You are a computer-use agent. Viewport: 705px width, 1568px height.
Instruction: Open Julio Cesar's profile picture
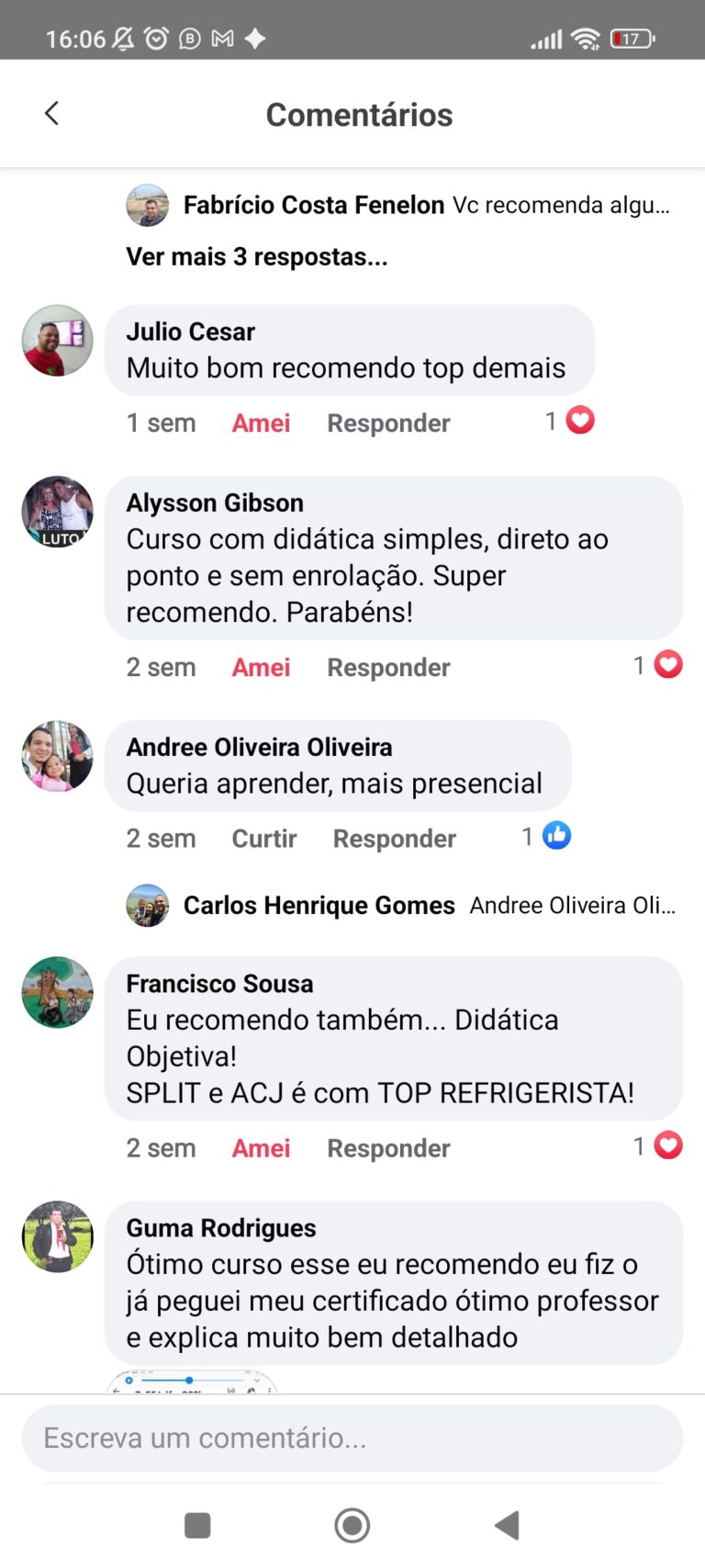[x=57, y=341]
